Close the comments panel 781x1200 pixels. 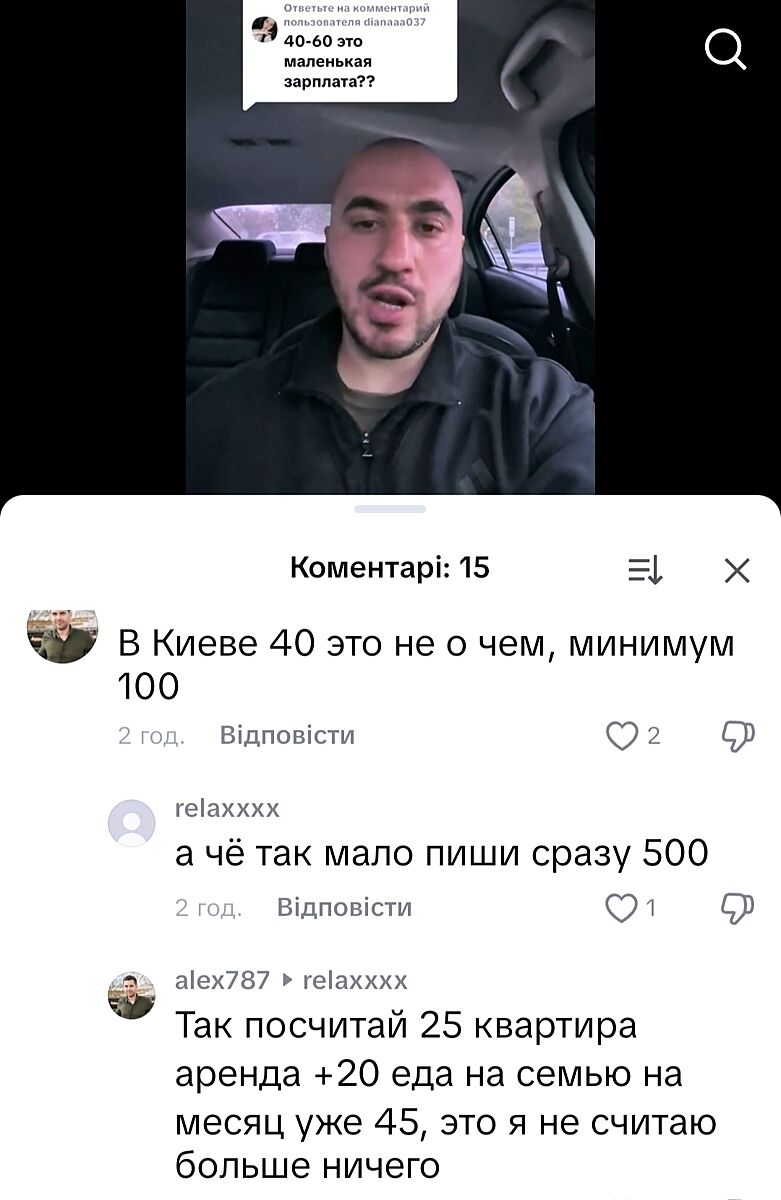[736, 570]
